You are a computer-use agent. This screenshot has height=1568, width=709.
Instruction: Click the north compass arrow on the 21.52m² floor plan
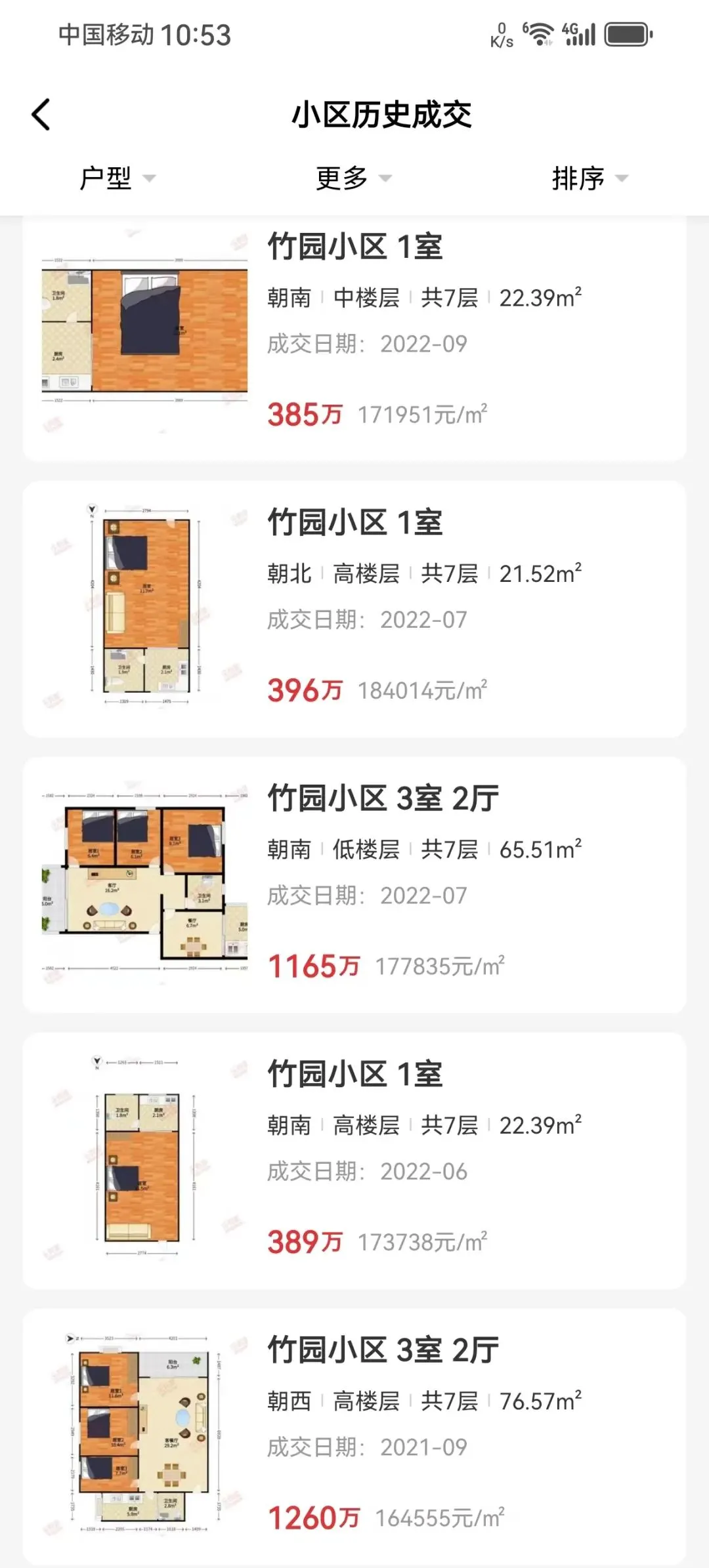coord(91,510)
